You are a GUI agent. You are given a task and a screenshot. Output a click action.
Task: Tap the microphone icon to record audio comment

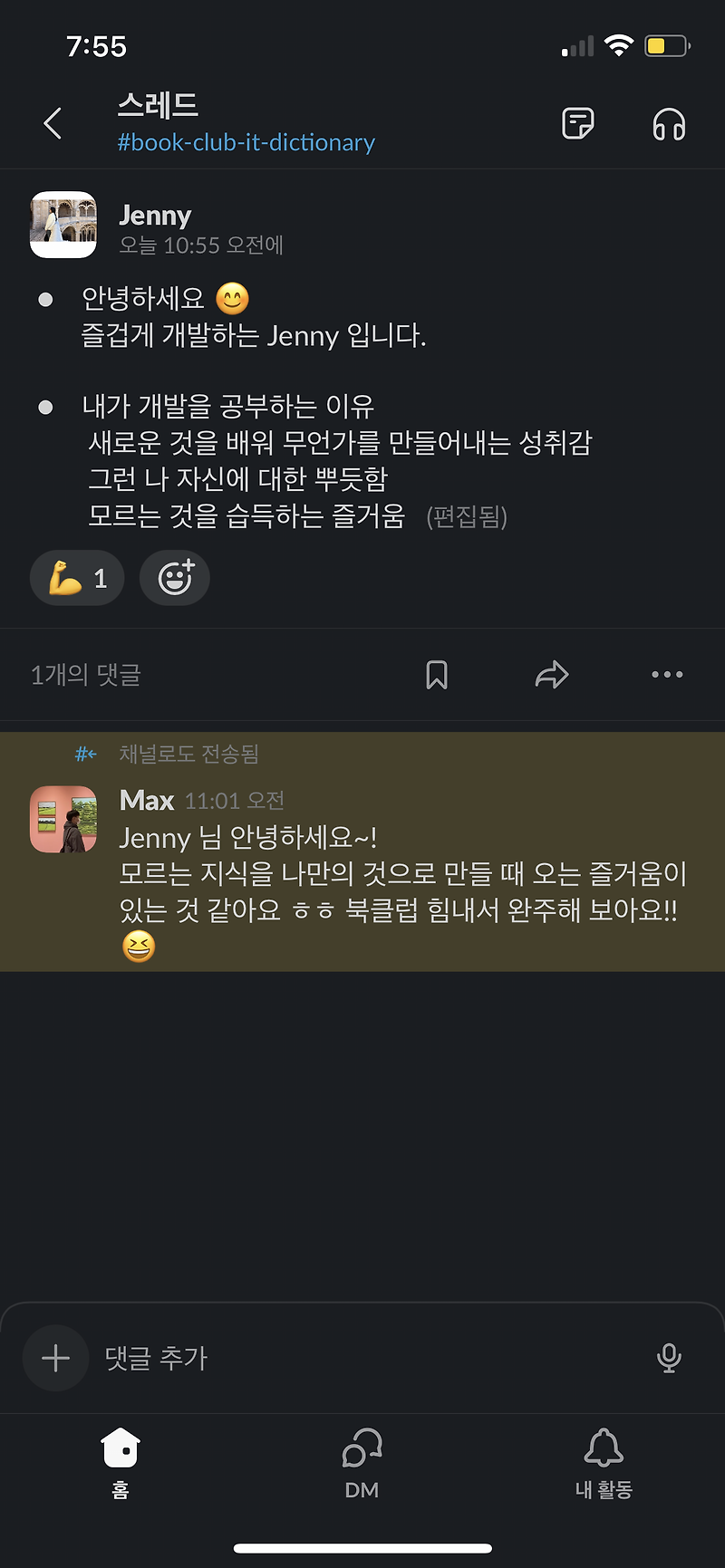(668, 1358)
